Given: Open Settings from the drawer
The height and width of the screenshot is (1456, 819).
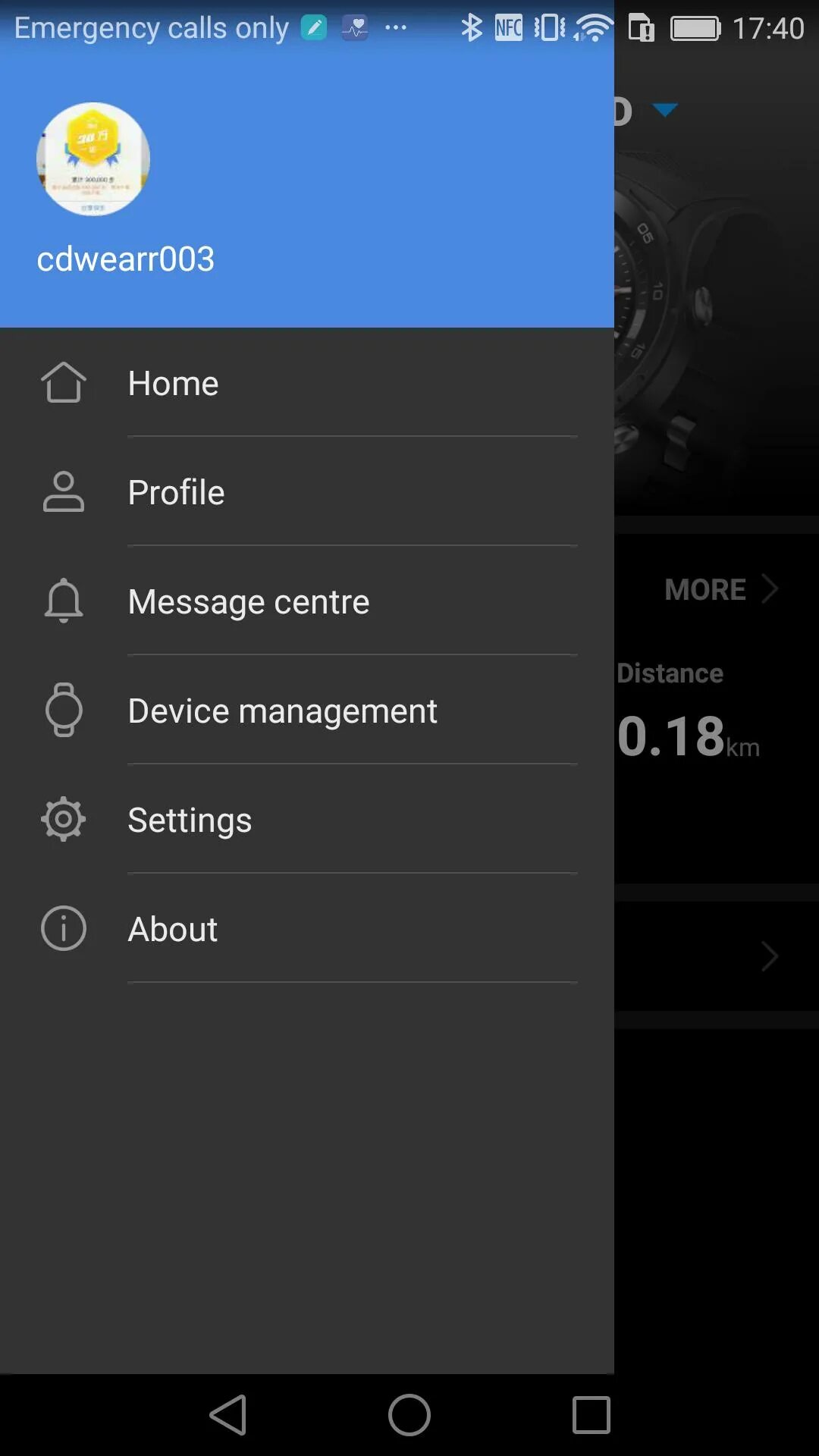Looking at the screenshot, I should [x=190, y=820].
